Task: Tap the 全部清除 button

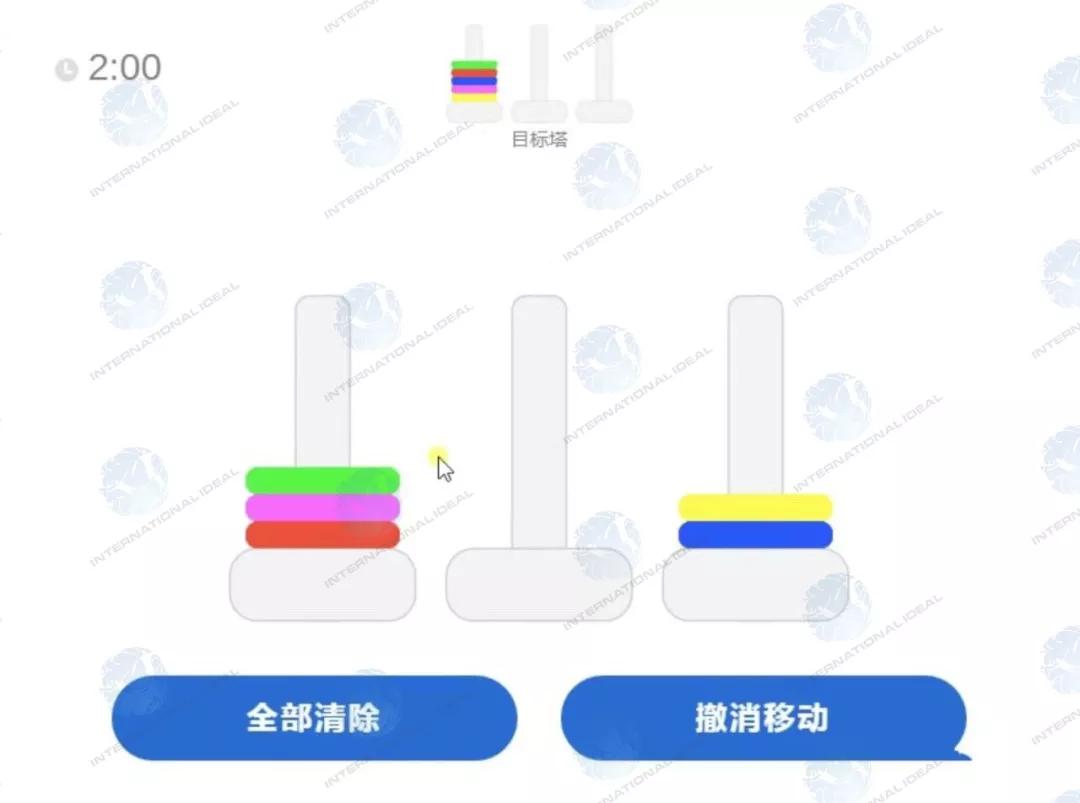Action: [314, 718]
